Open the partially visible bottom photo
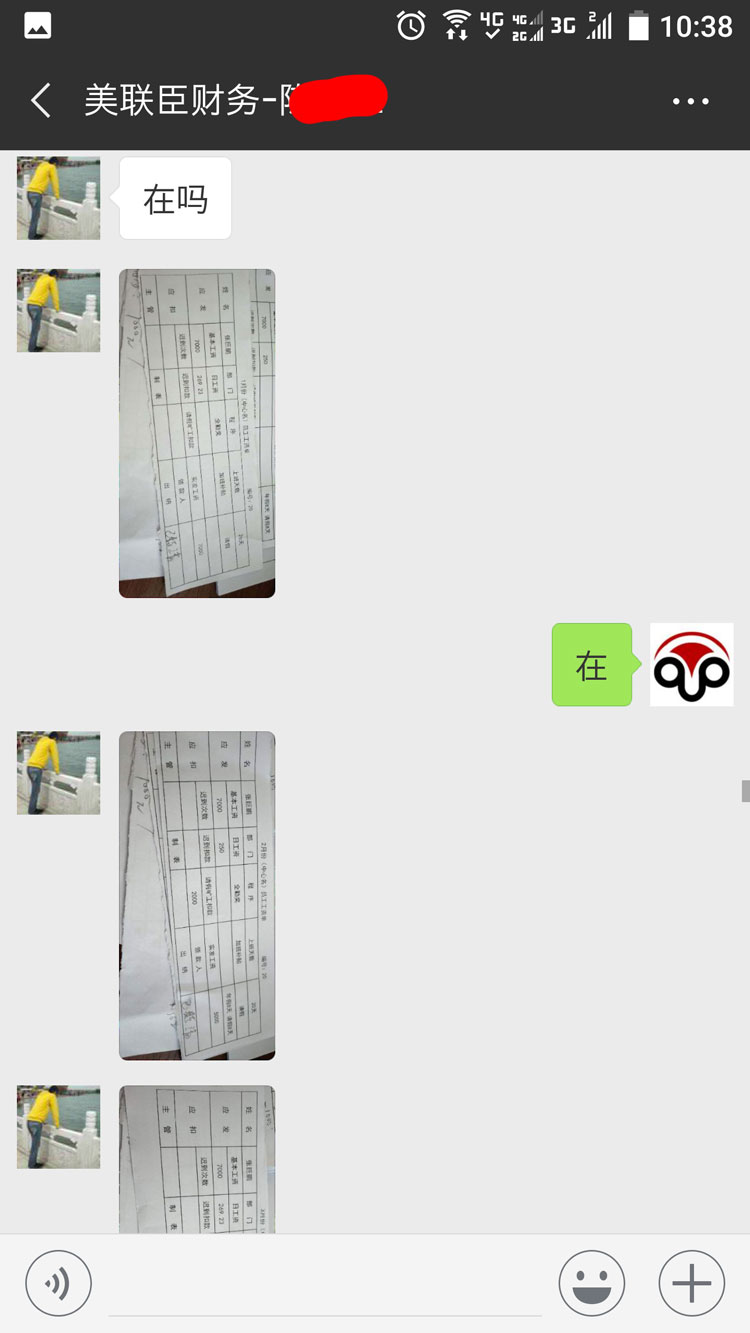Image resolution: width=750 pixels, height=1333 pixels. 197,1160
